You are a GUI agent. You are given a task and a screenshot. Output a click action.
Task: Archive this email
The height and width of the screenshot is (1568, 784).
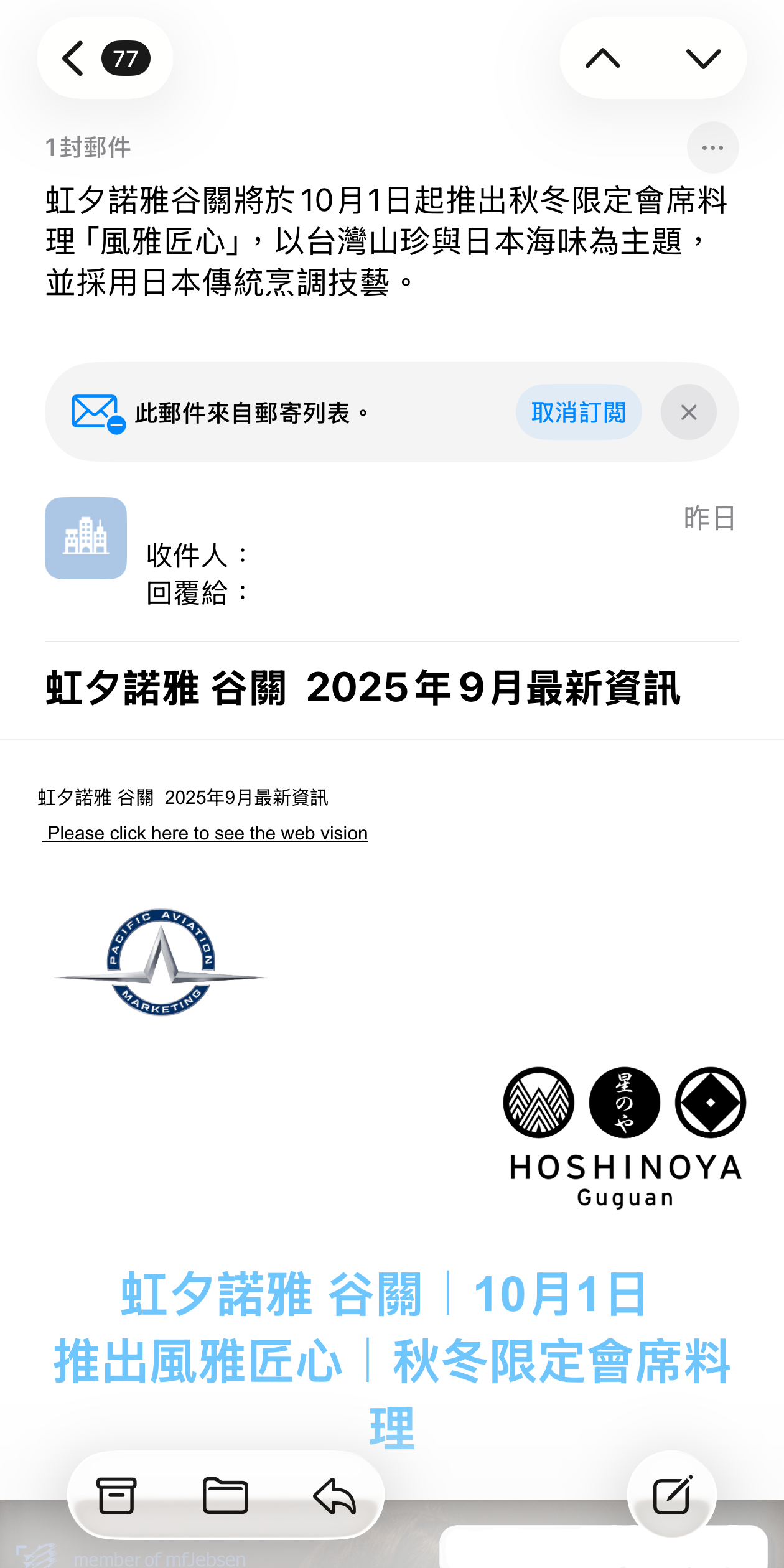coord(116,1496)
